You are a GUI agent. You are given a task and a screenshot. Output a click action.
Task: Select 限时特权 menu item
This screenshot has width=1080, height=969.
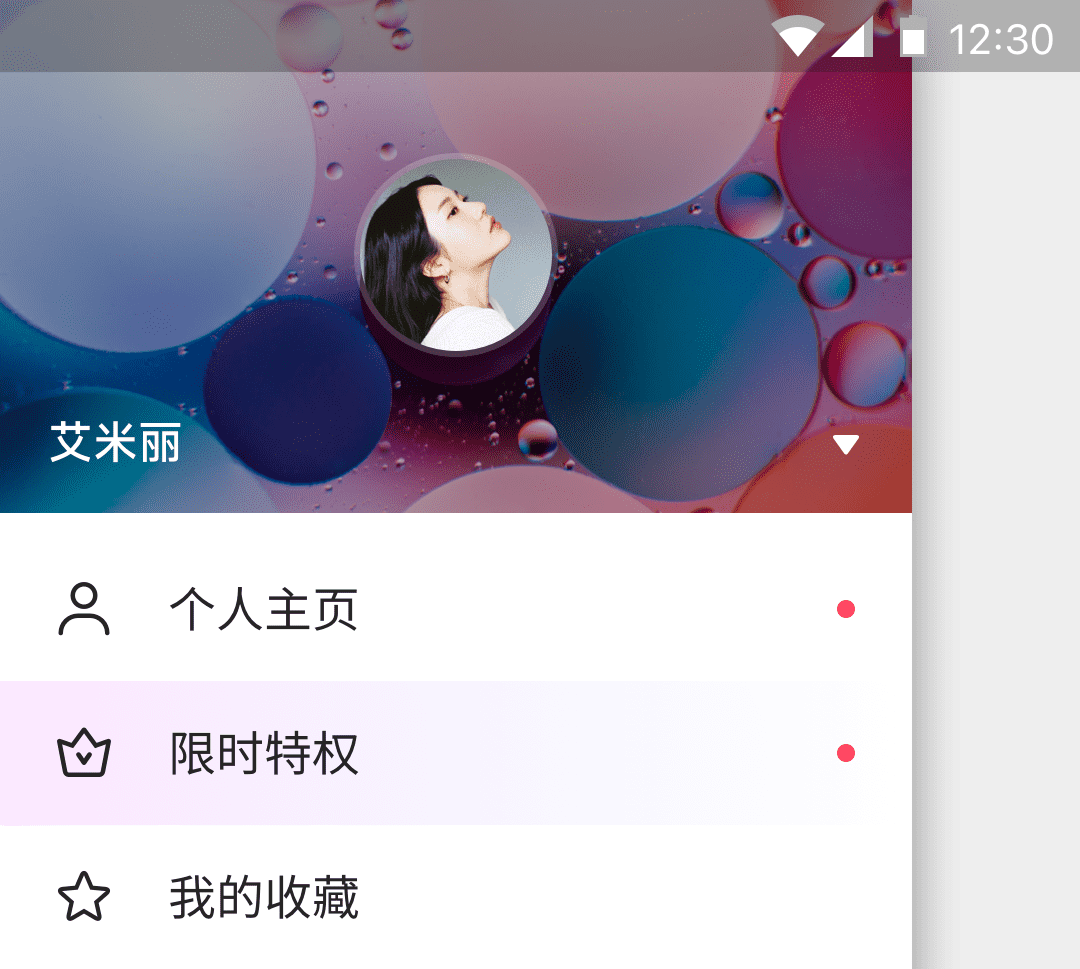[x=264, y=754]
